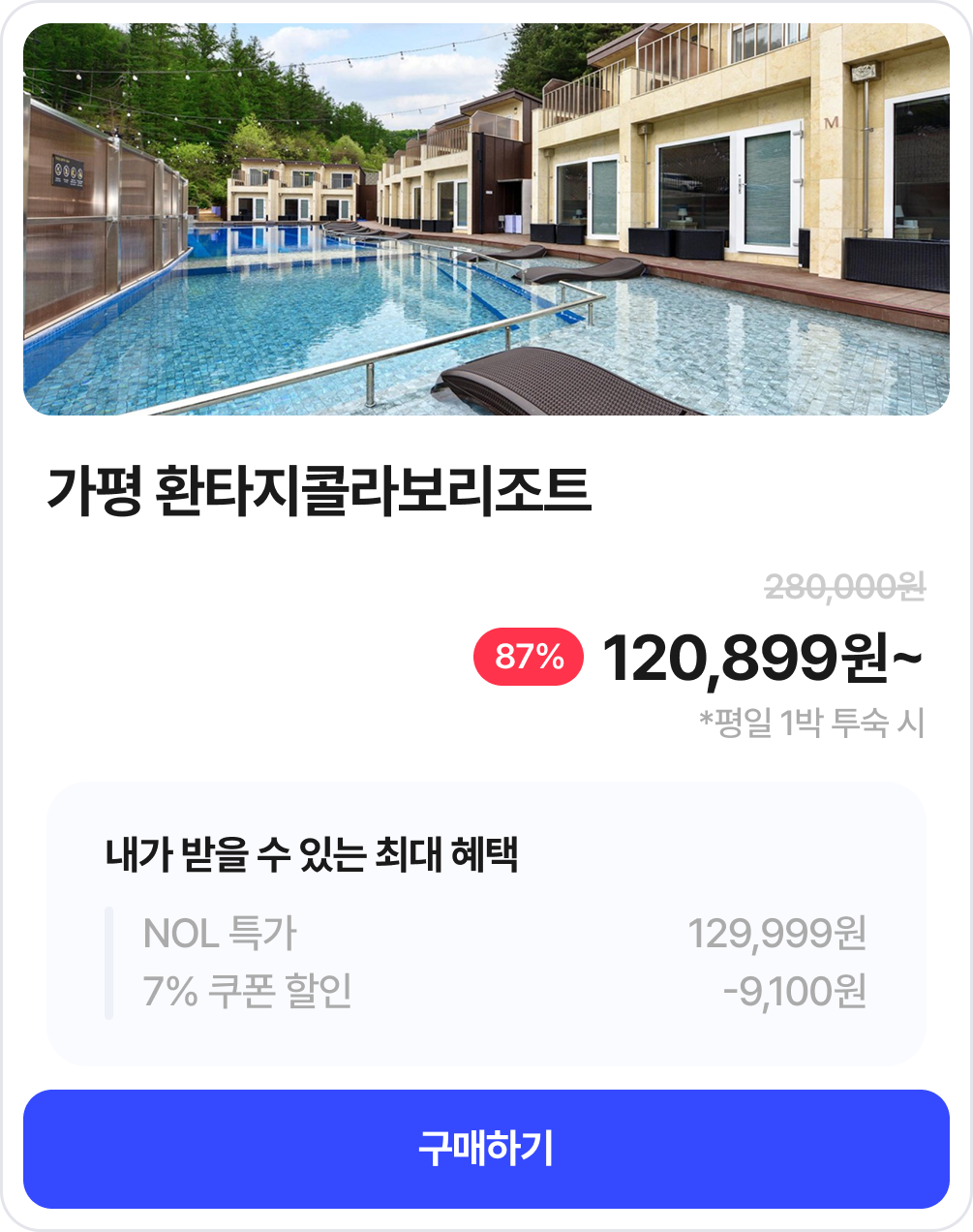Tap the 구매하기 purchase button
The image size is (973, 1232).
(486, 1149)
